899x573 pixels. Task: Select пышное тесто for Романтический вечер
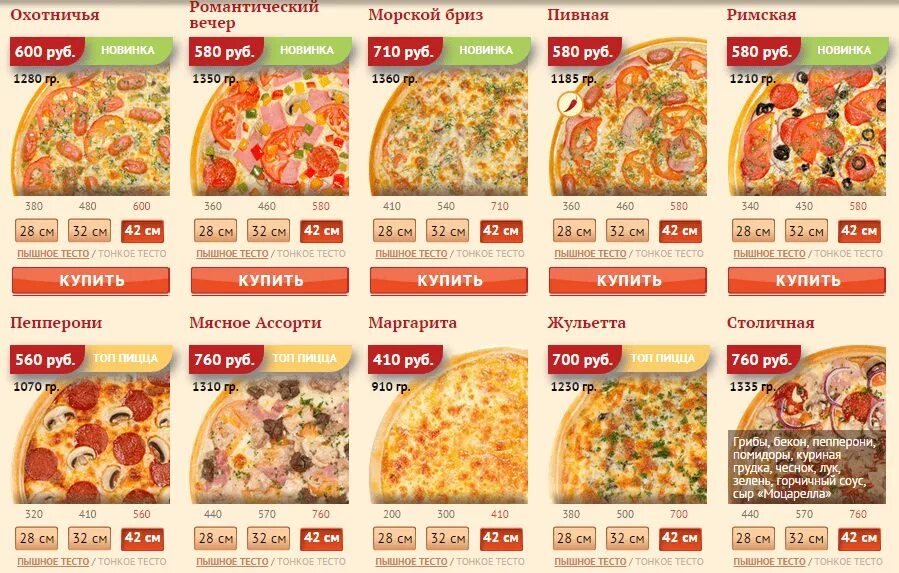[x=232, y=254]
